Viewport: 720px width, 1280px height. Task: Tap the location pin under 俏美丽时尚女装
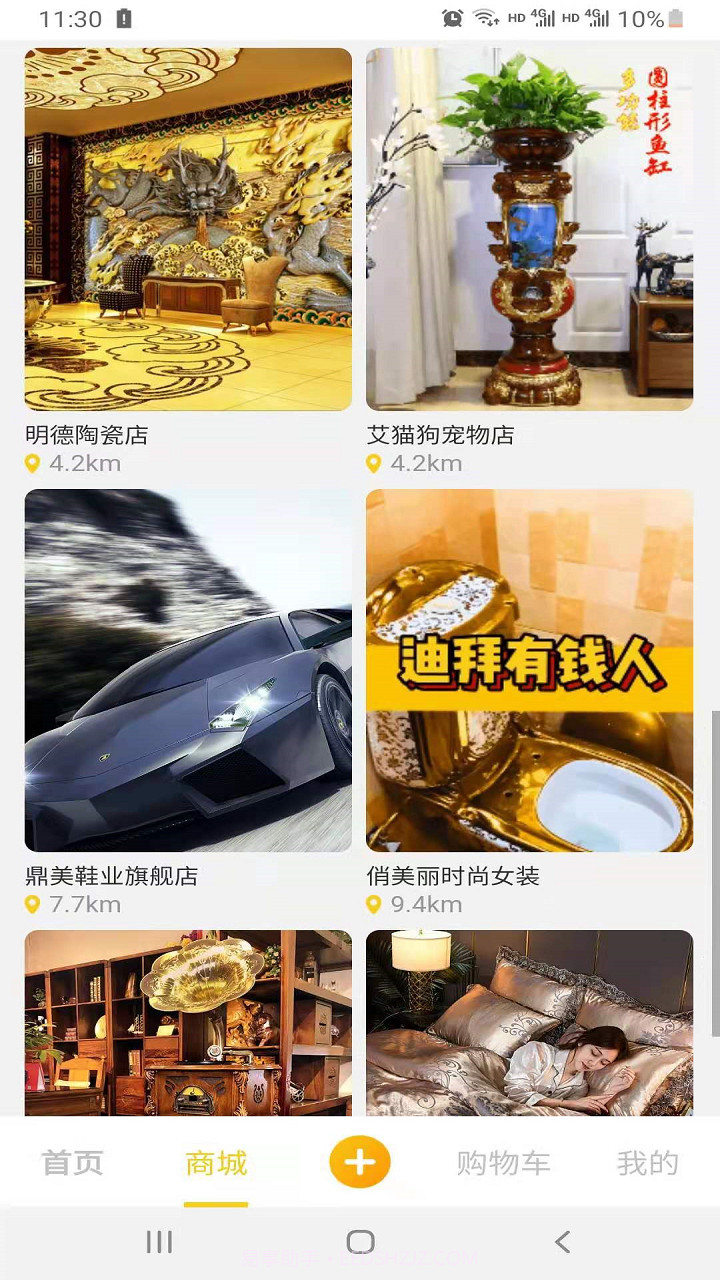point(374,904)
